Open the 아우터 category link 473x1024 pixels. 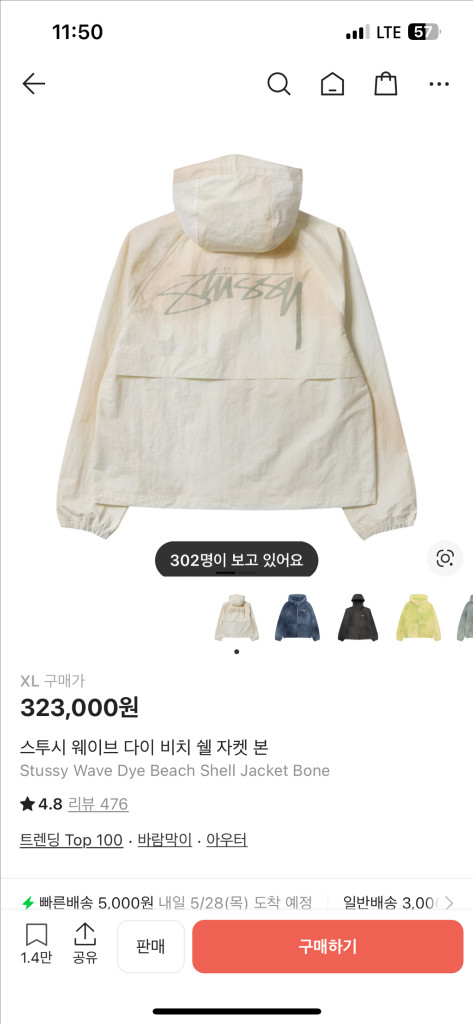coord(227,840)
